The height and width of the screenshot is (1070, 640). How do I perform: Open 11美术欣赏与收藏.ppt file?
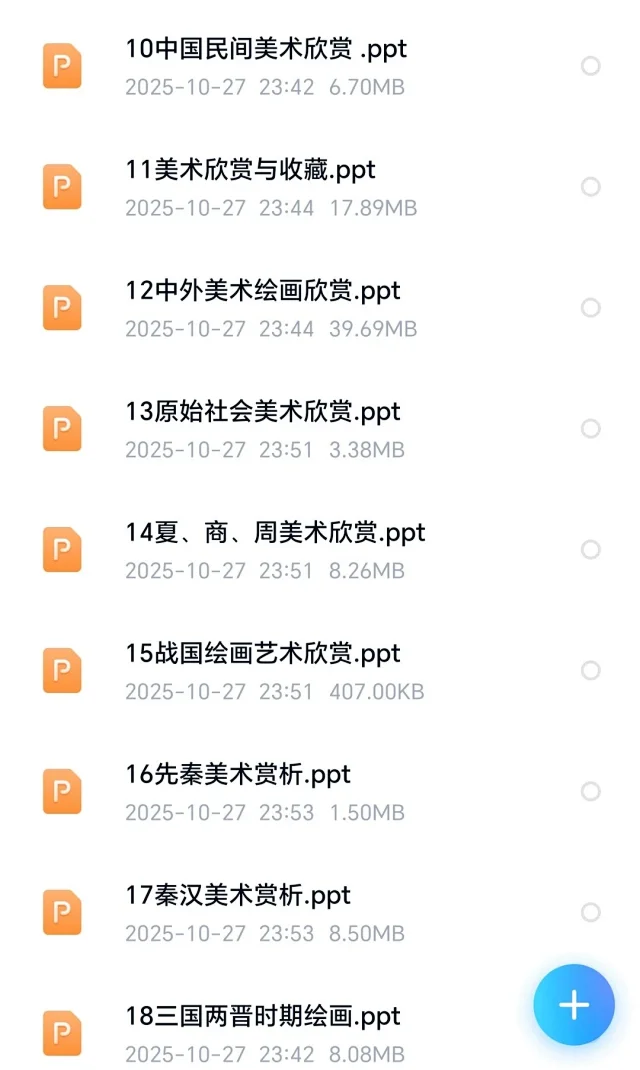click(x=251, y=170)
